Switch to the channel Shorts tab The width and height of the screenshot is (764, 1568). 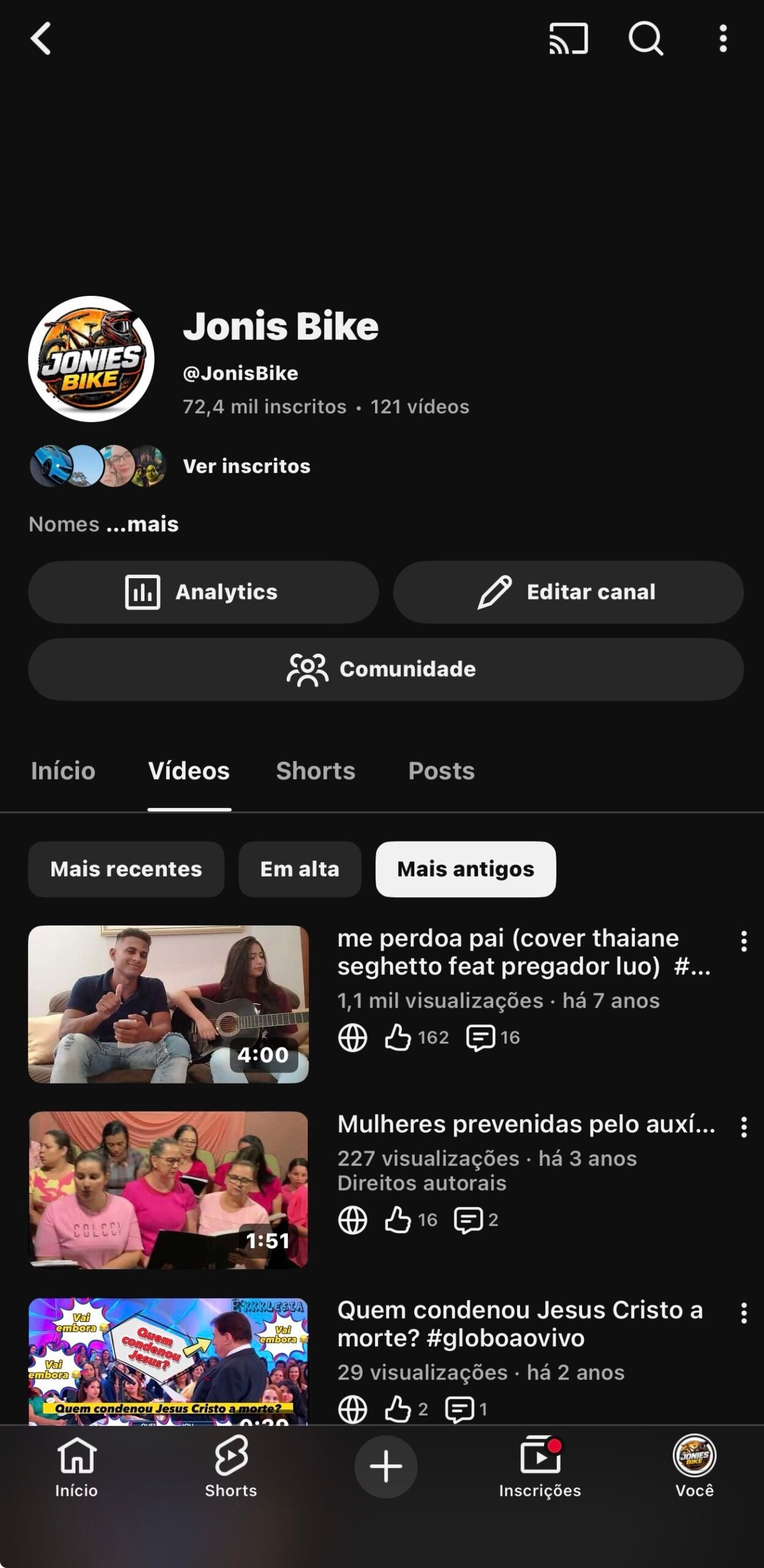pyautogui.click(x=316, y=771)
